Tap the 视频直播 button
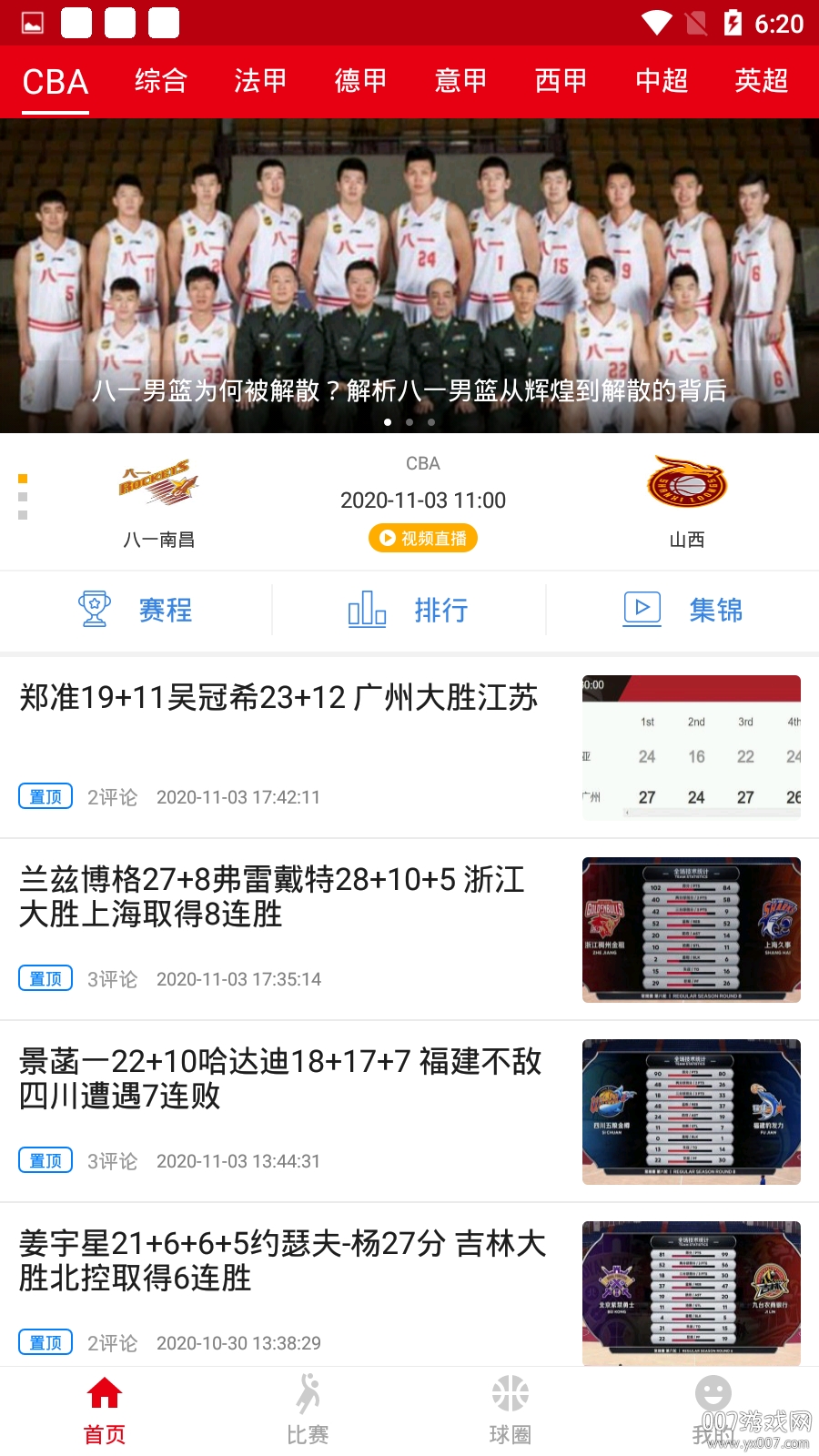The width and height of the screenshot is (819, 1456). [423, 538]
